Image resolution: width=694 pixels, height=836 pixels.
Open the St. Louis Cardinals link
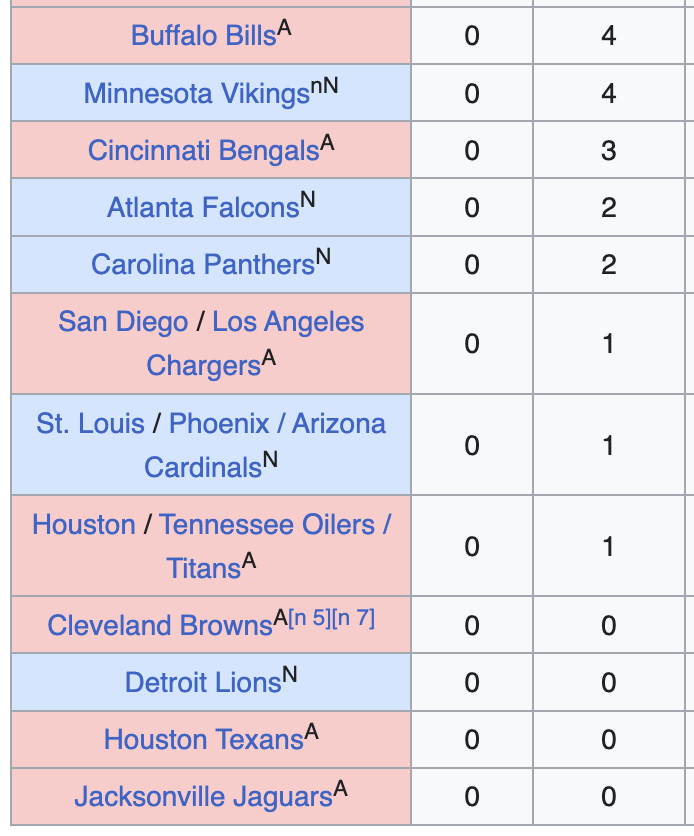tap(90, 424)
